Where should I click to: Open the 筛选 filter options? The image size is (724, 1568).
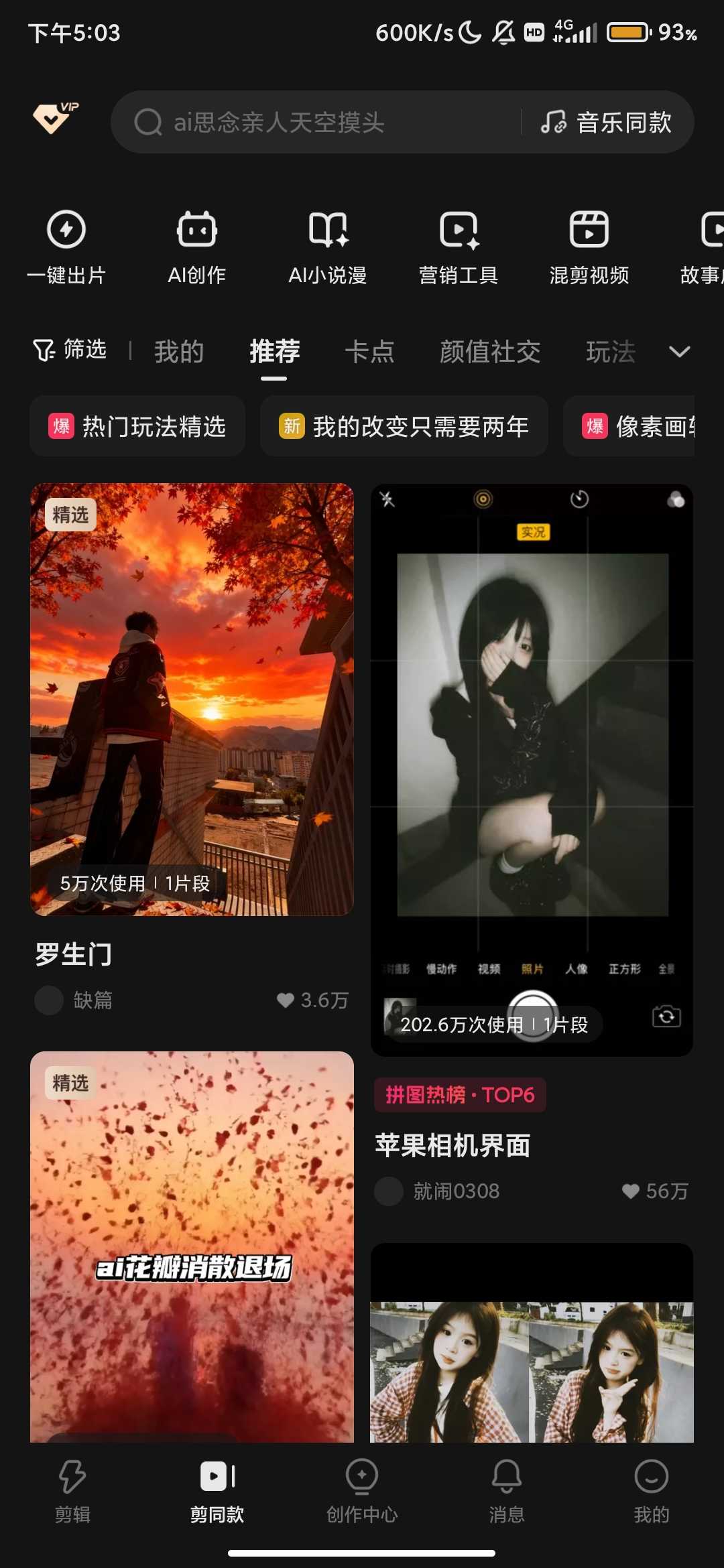tap(70, 350)
